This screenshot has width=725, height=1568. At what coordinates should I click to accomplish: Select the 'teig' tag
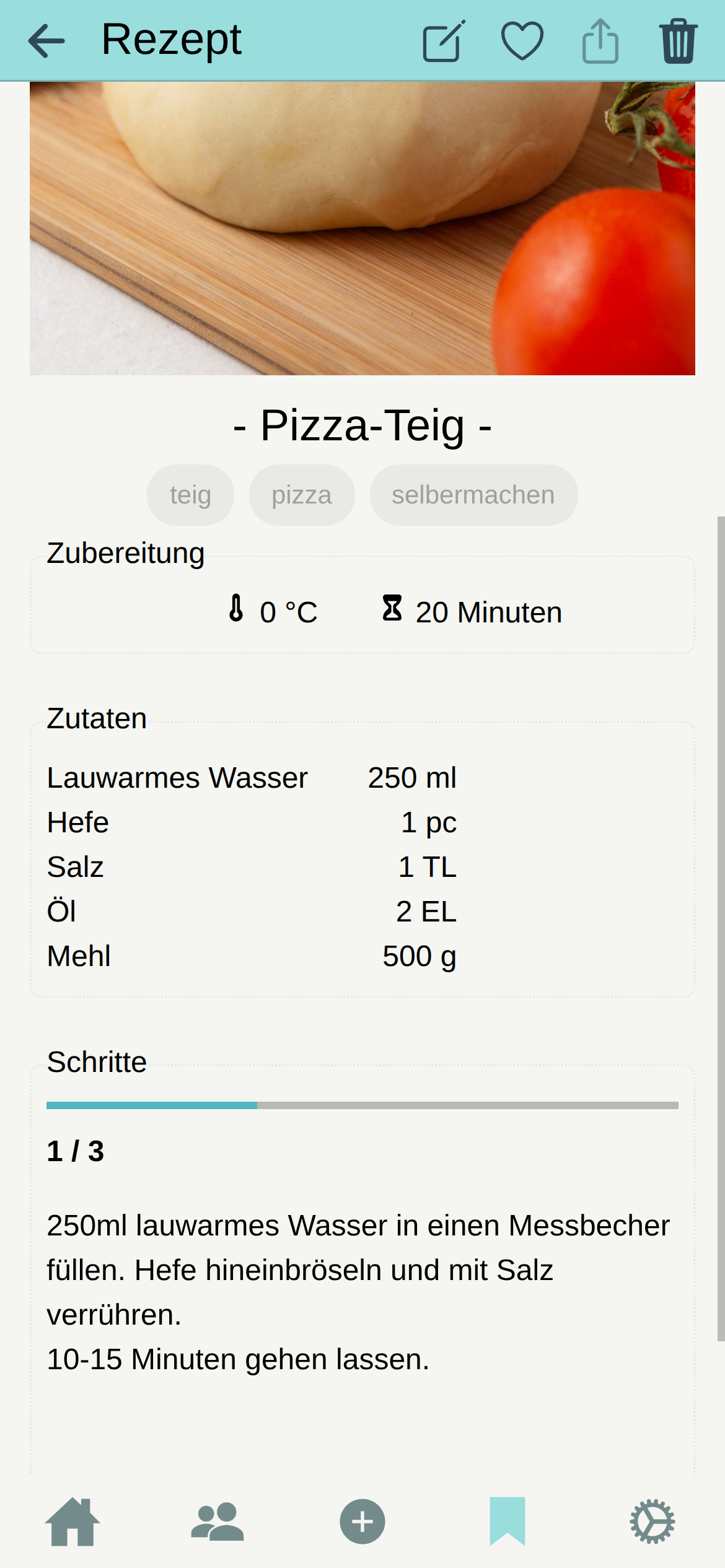click(190, 494)
